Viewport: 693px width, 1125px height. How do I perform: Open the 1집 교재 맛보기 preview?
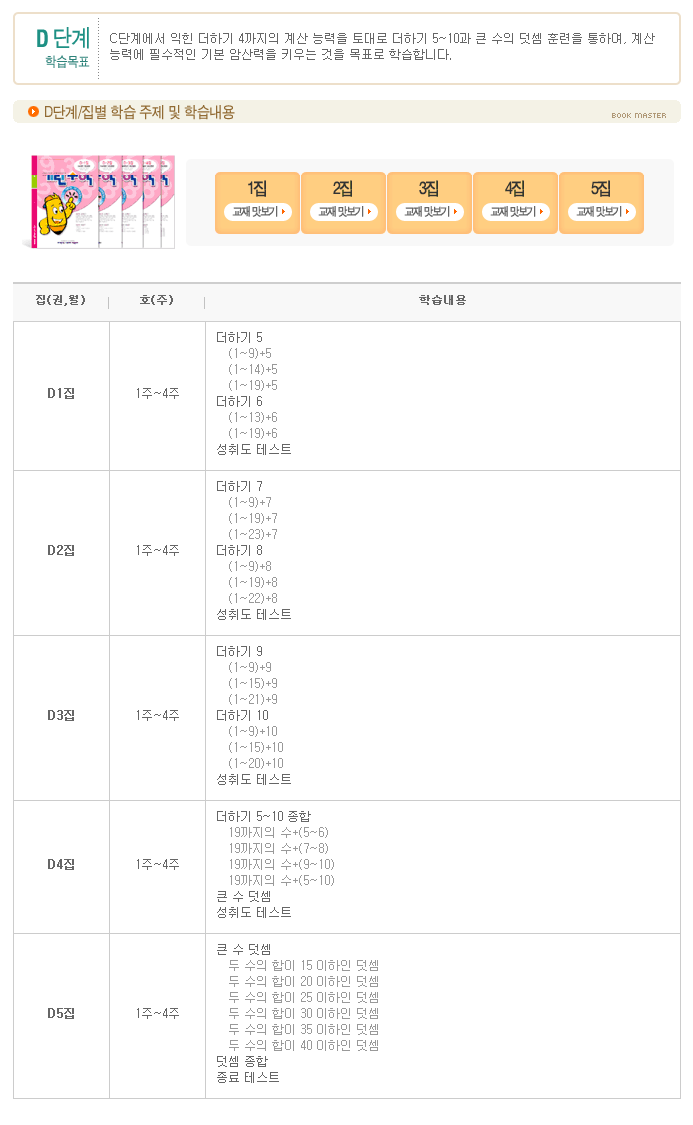click(x=258, y=212)
